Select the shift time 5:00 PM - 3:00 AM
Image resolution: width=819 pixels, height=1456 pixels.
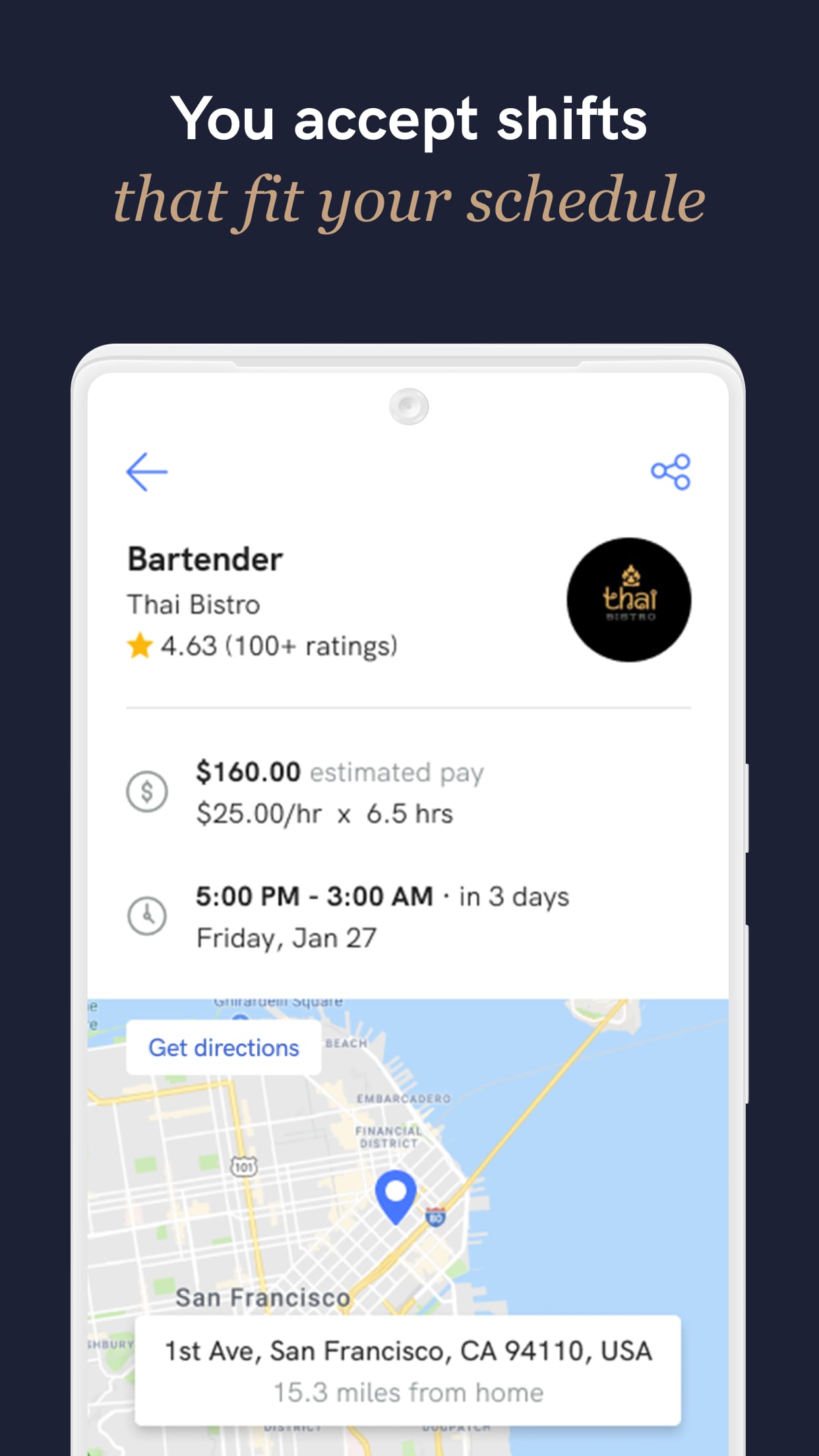tap(315, 895)
